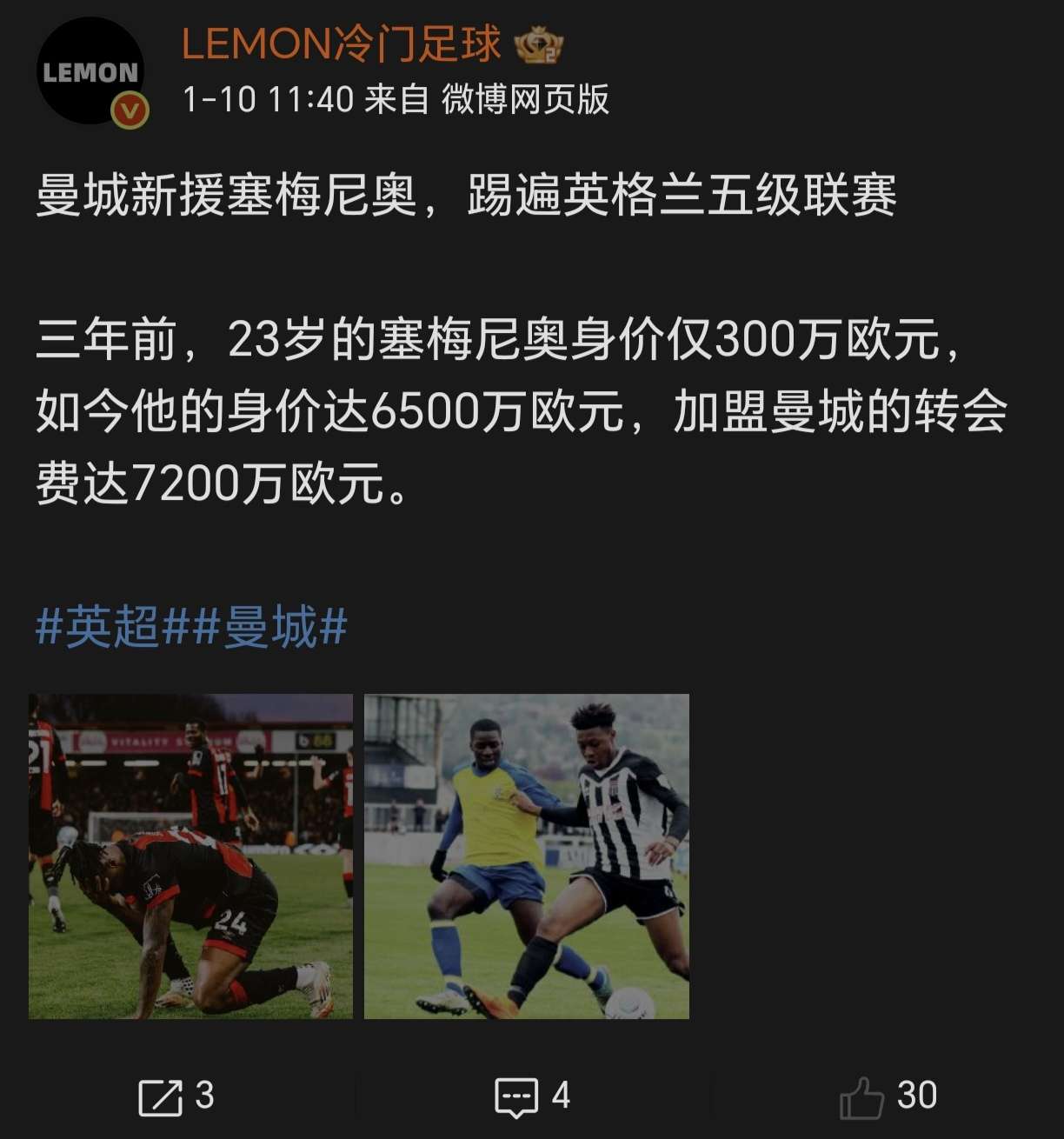This screenshot has height=1139, width=1064.
Task: Open the #曼城# hashtag
Action: tap(270, 626)
